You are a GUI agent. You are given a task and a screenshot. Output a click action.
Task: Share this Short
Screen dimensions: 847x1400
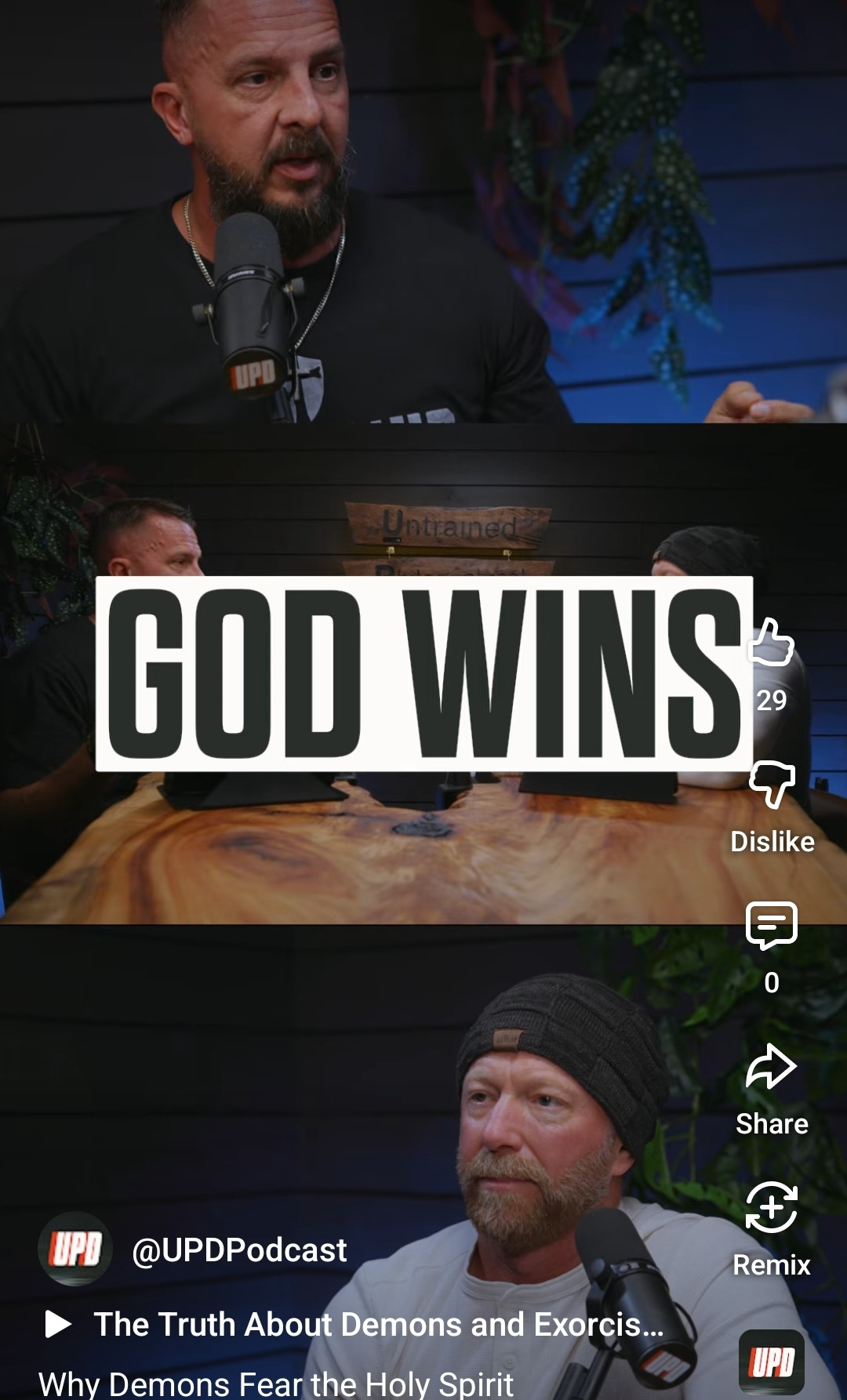pos(772,1068)
